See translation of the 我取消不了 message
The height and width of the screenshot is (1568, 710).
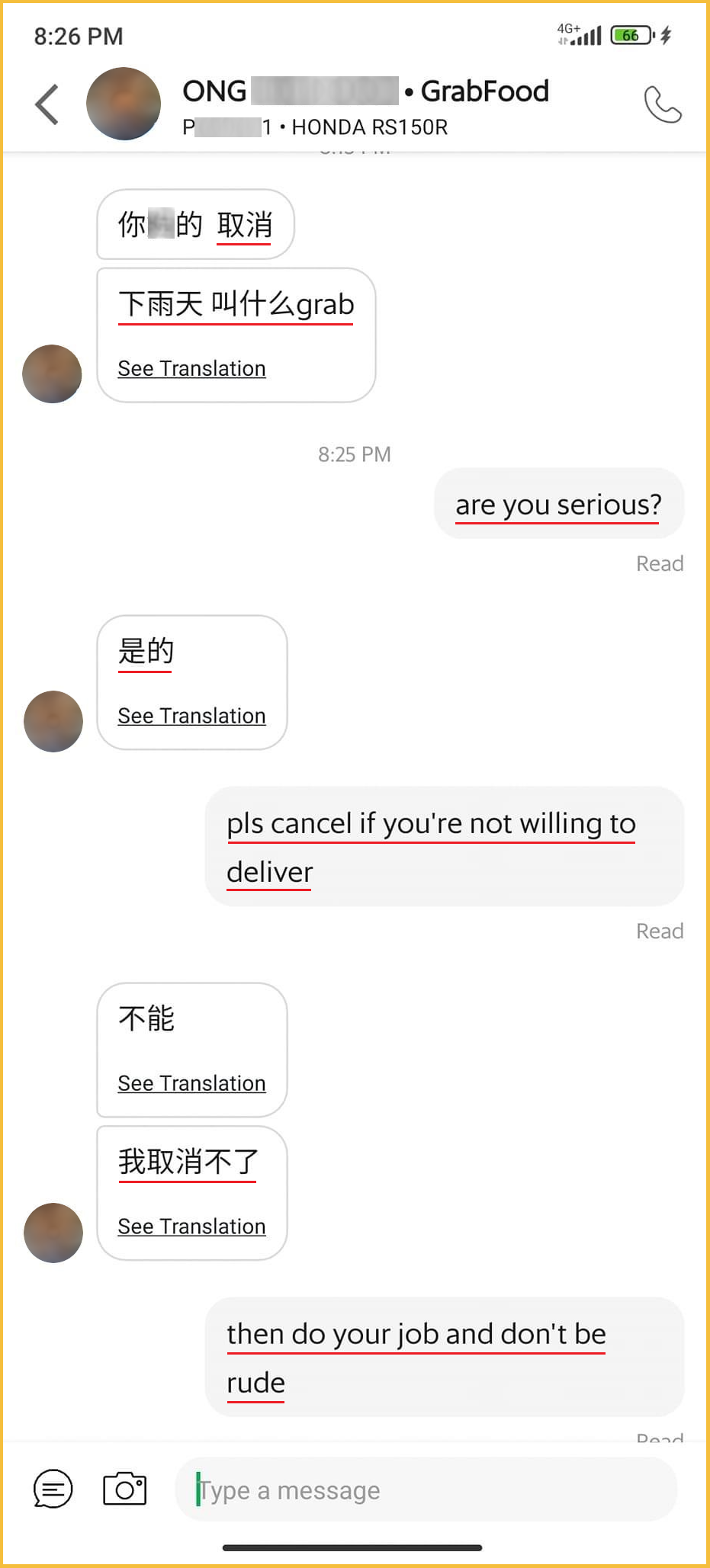(x=191, y=1227)
